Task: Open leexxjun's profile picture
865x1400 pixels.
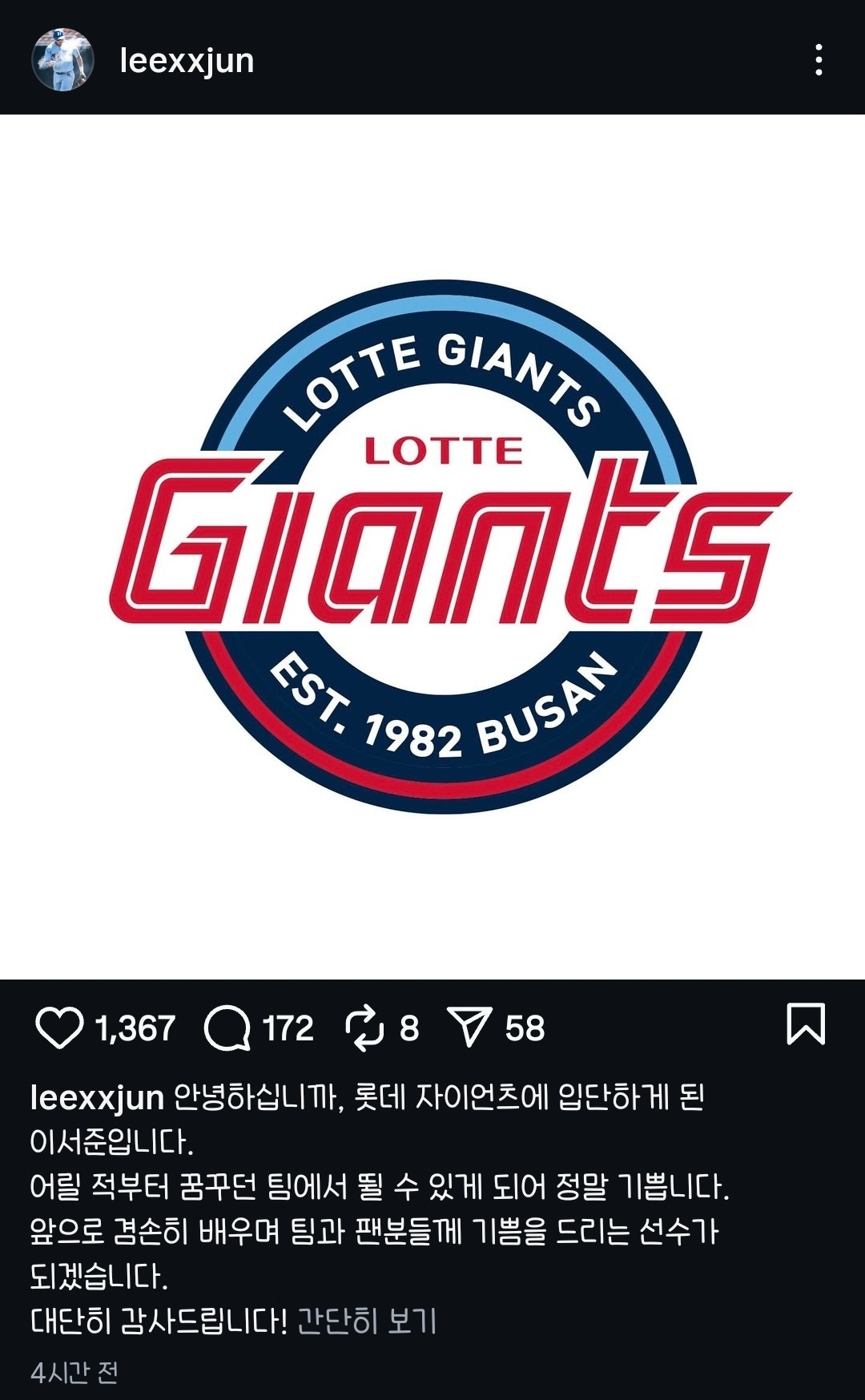Action: point(62,60)
